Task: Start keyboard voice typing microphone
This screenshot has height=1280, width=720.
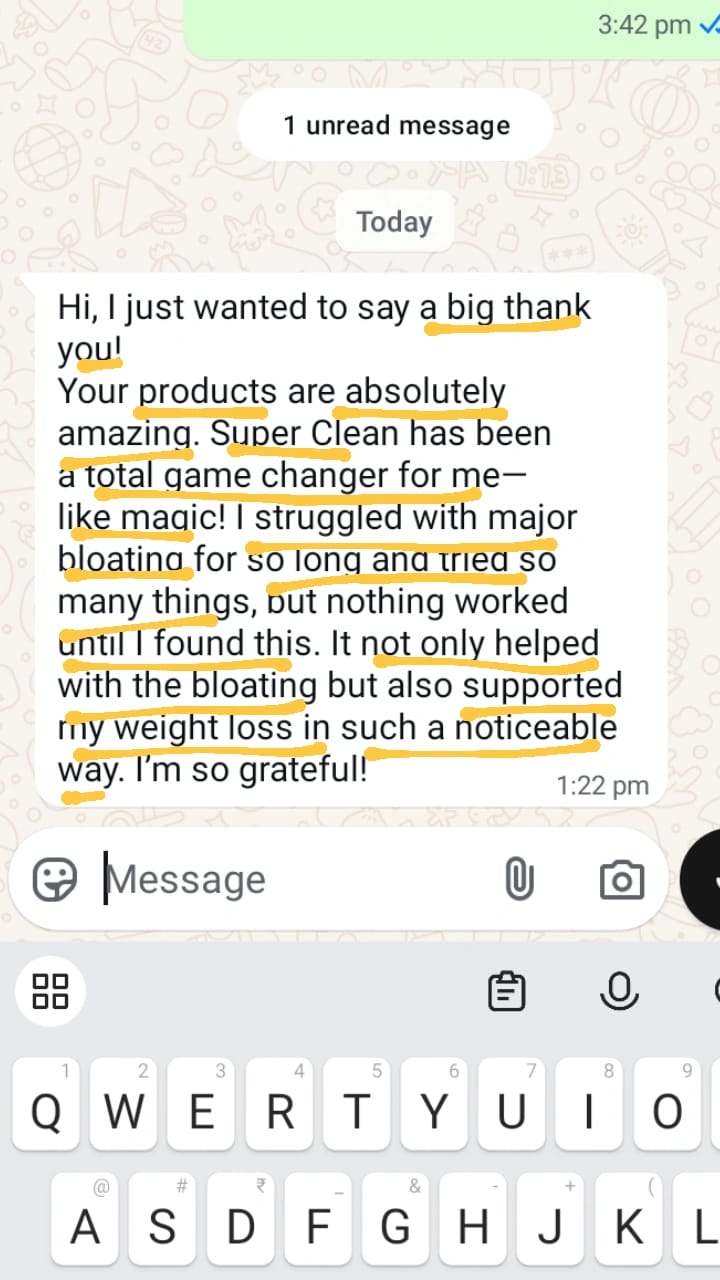Action: click(619, 991)
